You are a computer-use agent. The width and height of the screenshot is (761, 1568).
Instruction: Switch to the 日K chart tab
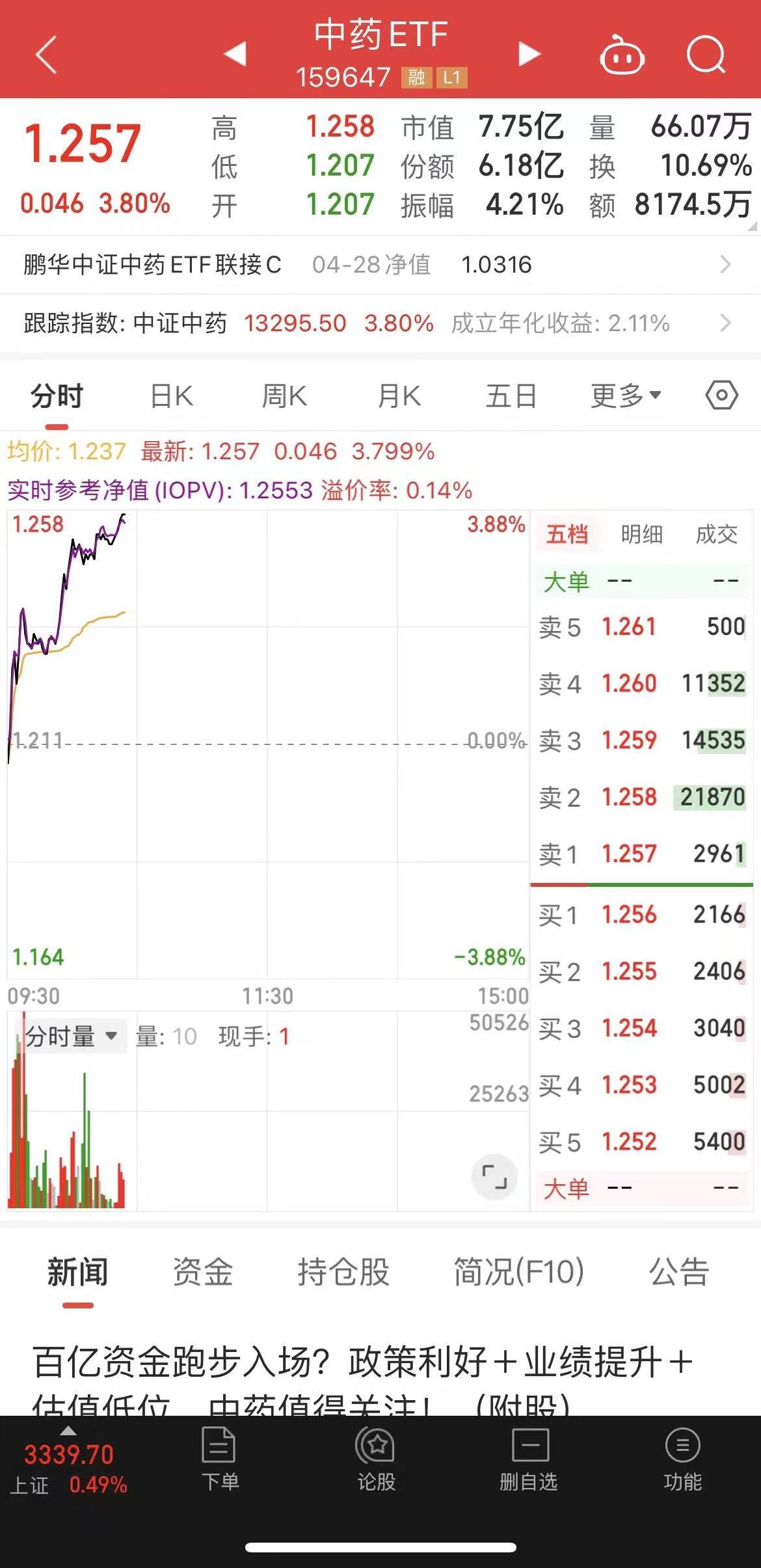point(172,396)
